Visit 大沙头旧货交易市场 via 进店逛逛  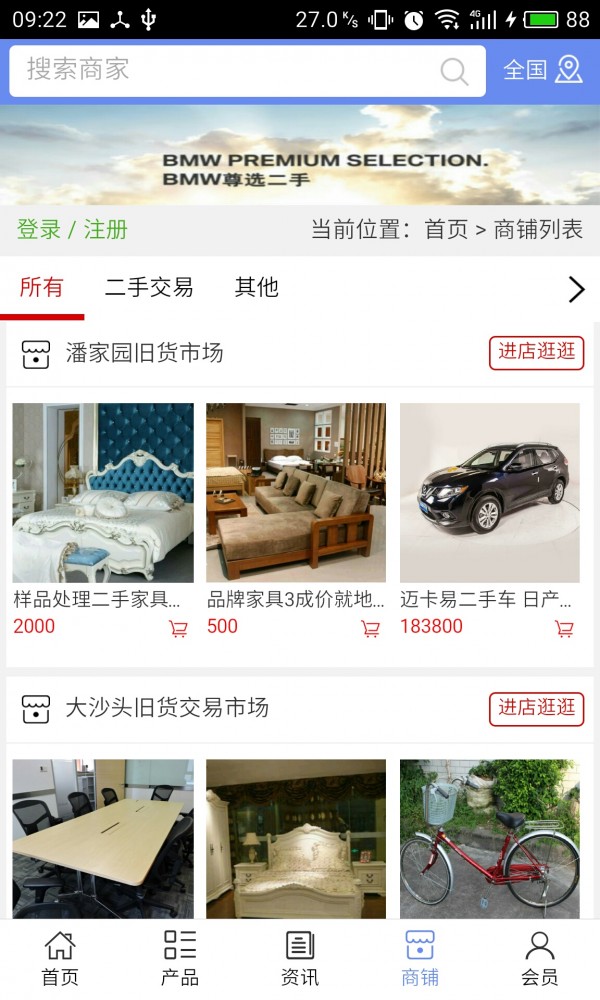[x=536, y=708]
